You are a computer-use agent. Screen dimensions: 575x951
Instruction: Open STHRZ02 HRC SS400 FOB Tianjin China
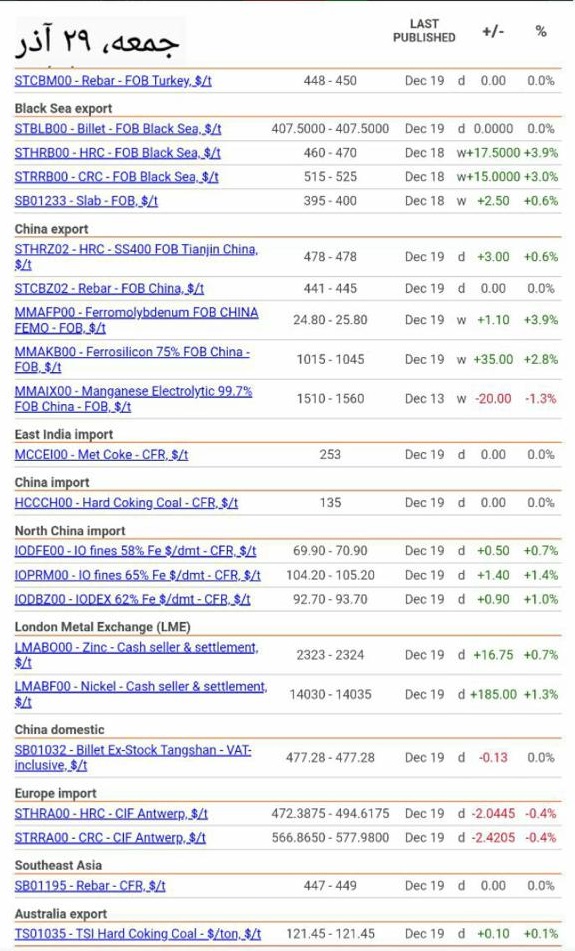click(136, 257)
